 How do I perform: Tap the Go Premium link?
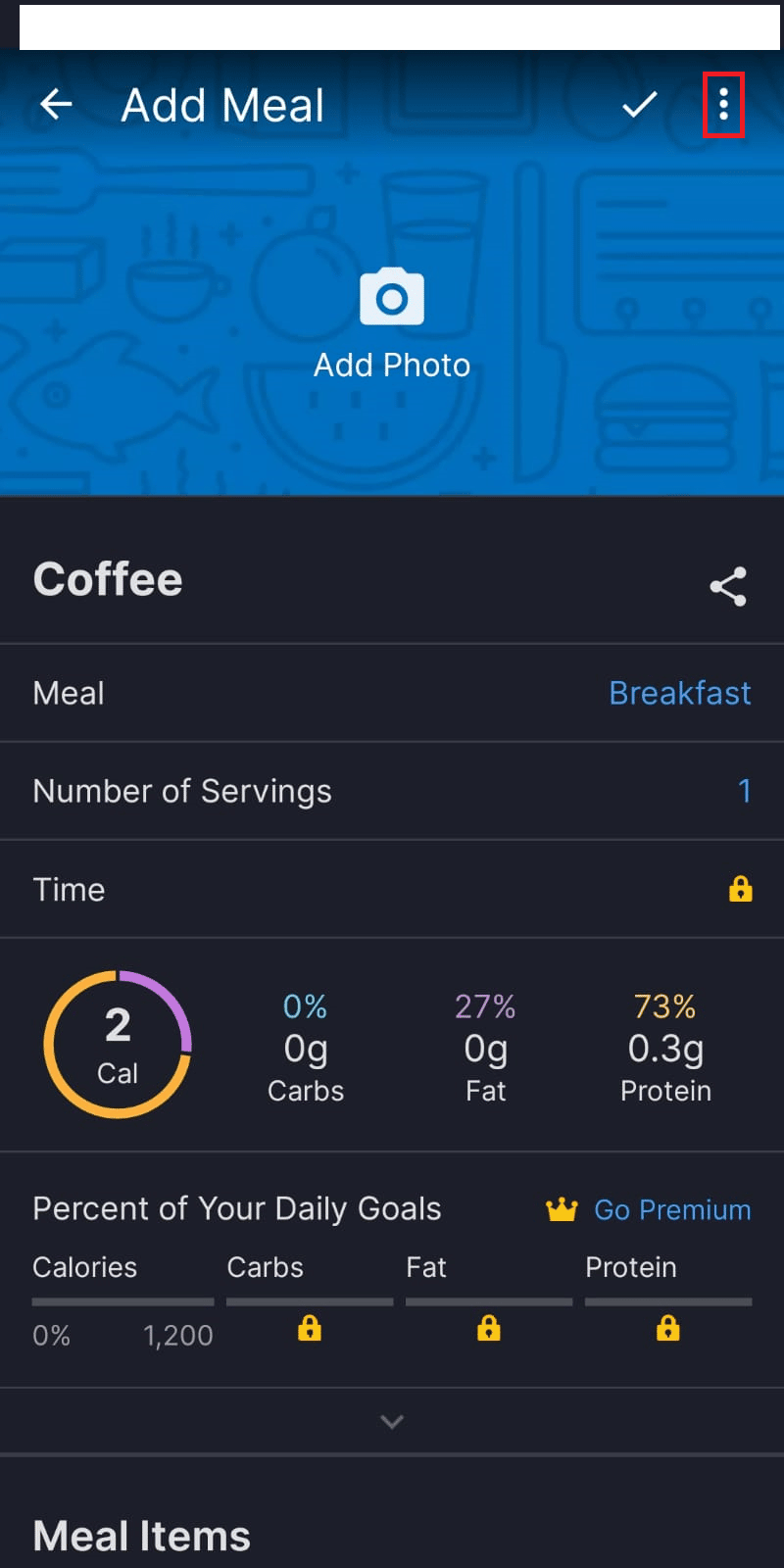(672, 1209)
